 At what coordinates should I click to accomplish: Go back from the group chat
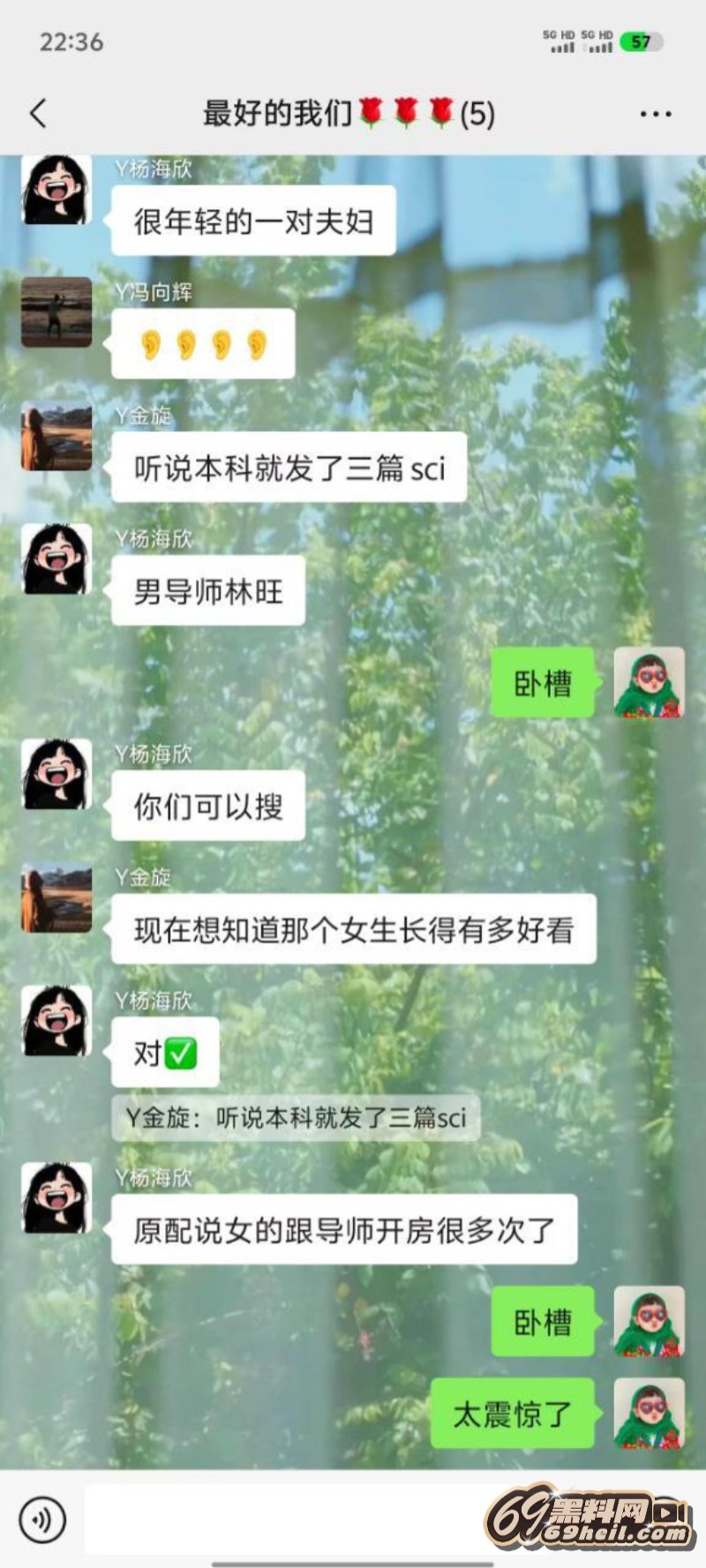[38, 114]
